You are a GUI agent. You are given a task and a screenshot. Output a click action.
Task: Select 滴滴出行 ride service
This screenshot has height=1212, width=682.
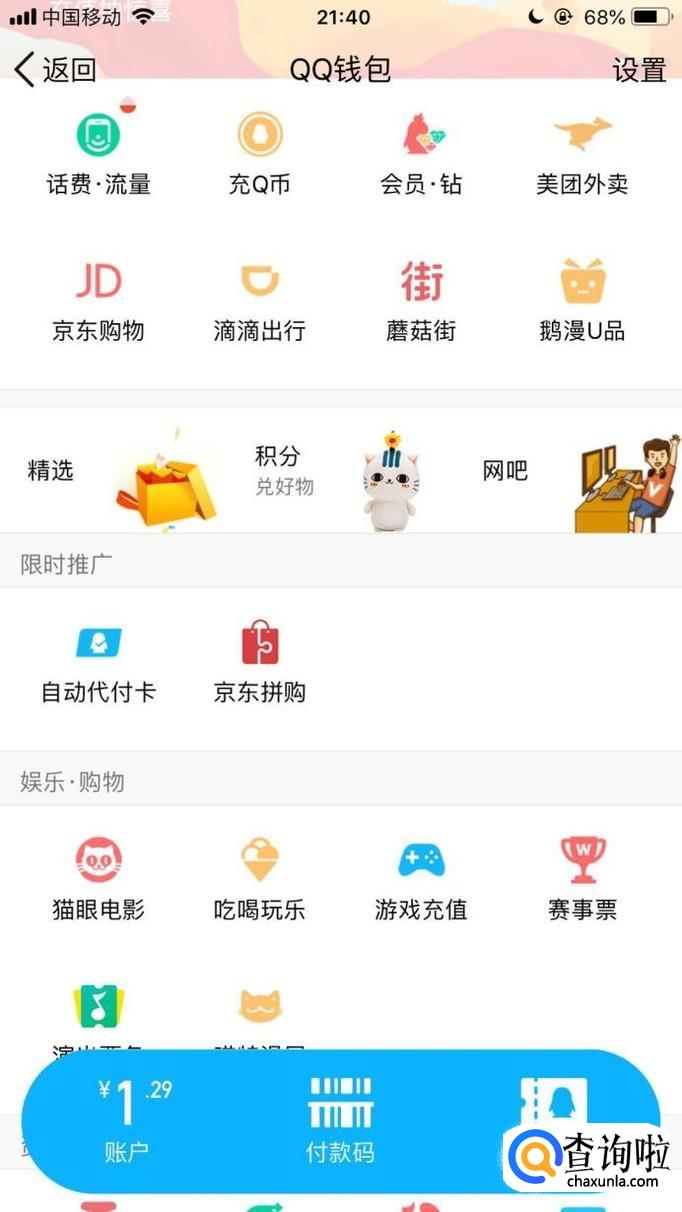tap(260, 301)
